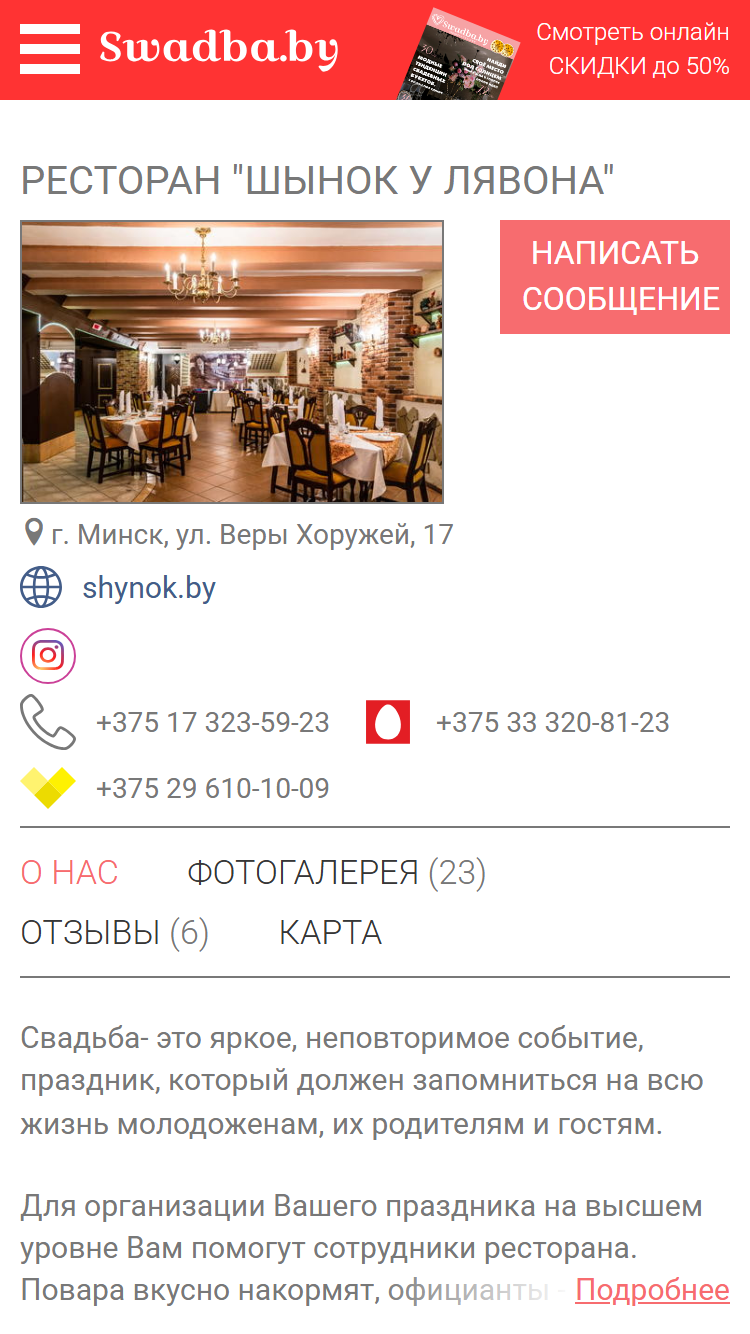This screenshot has width=750, height=1334.
Task: Call the MTS number +375 33 320-81-23
Action: pyautogui.click(x=552, y=723)
